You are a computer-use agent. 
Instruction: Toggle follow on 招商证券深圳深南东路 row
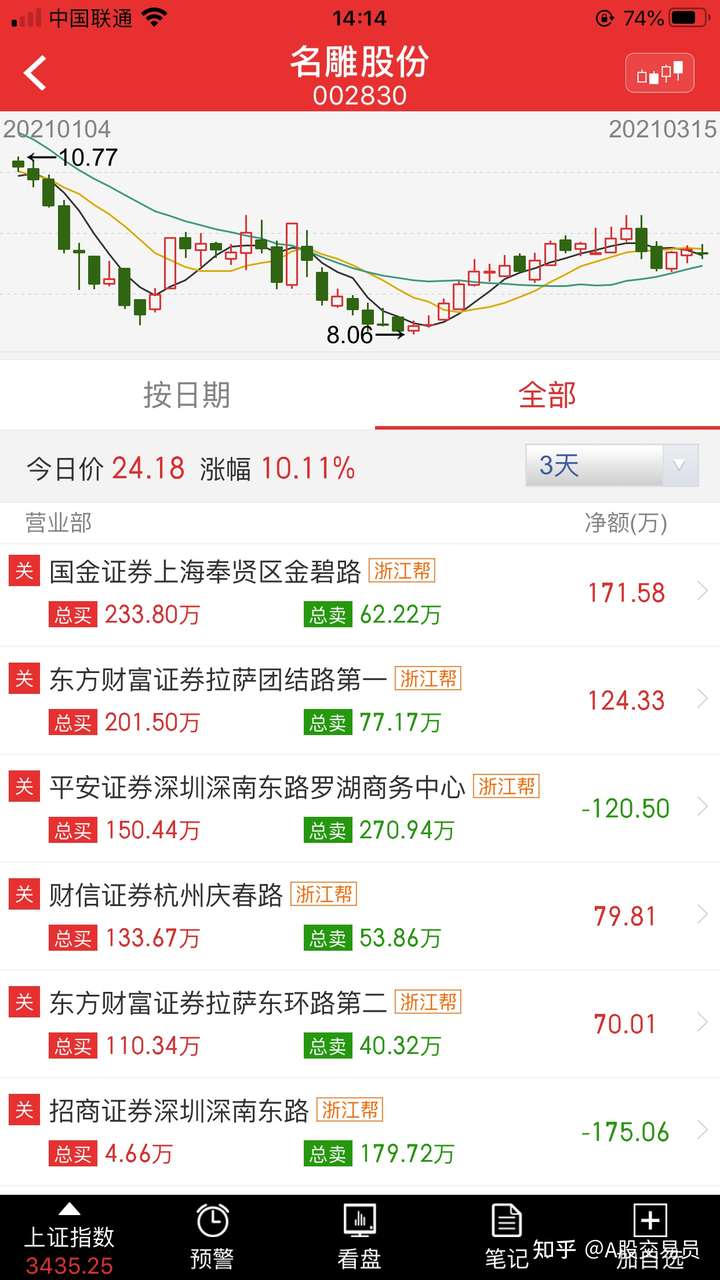coord(24,1108)
